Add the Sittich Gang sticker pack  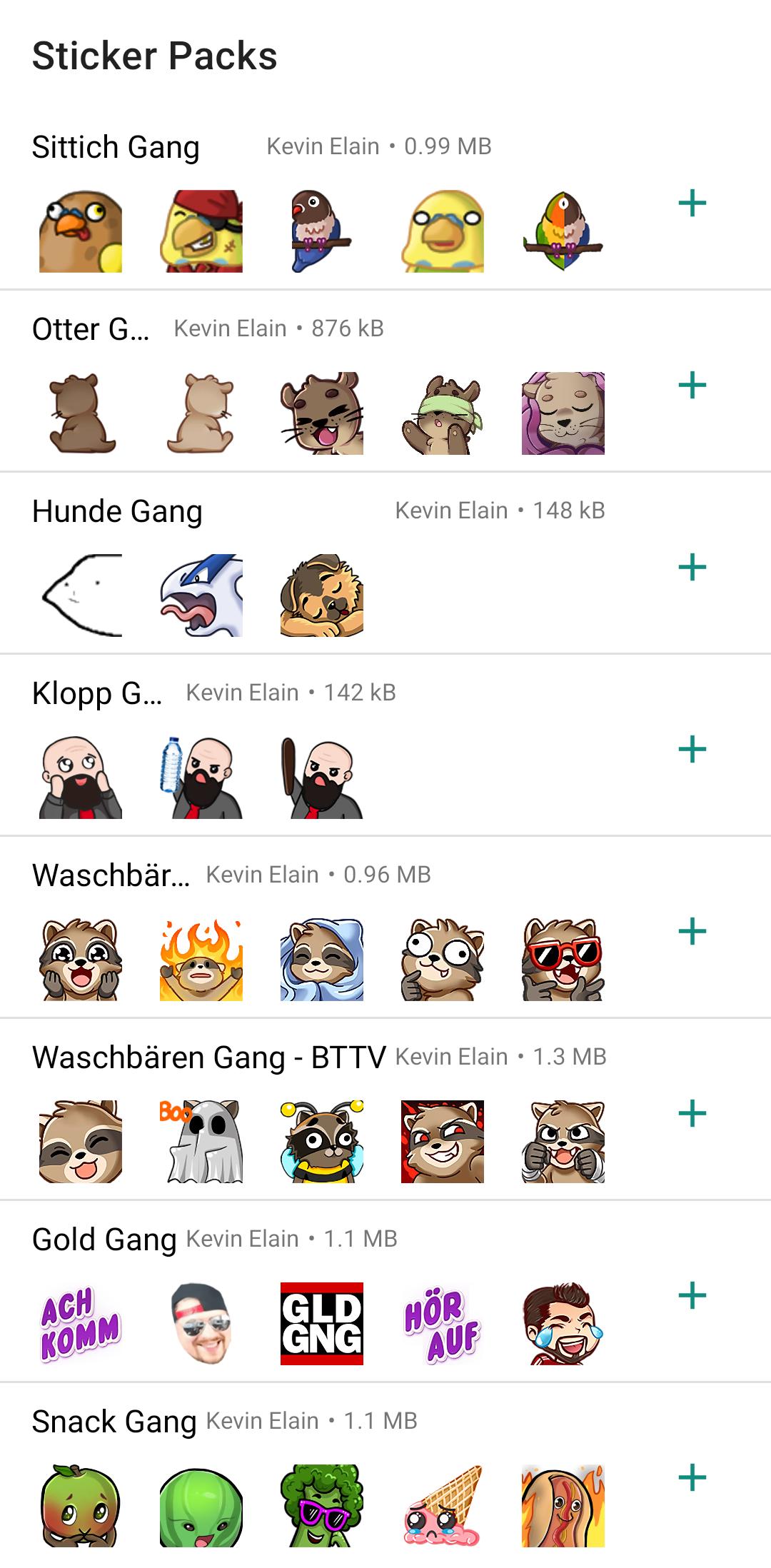[x=692, y=203]
